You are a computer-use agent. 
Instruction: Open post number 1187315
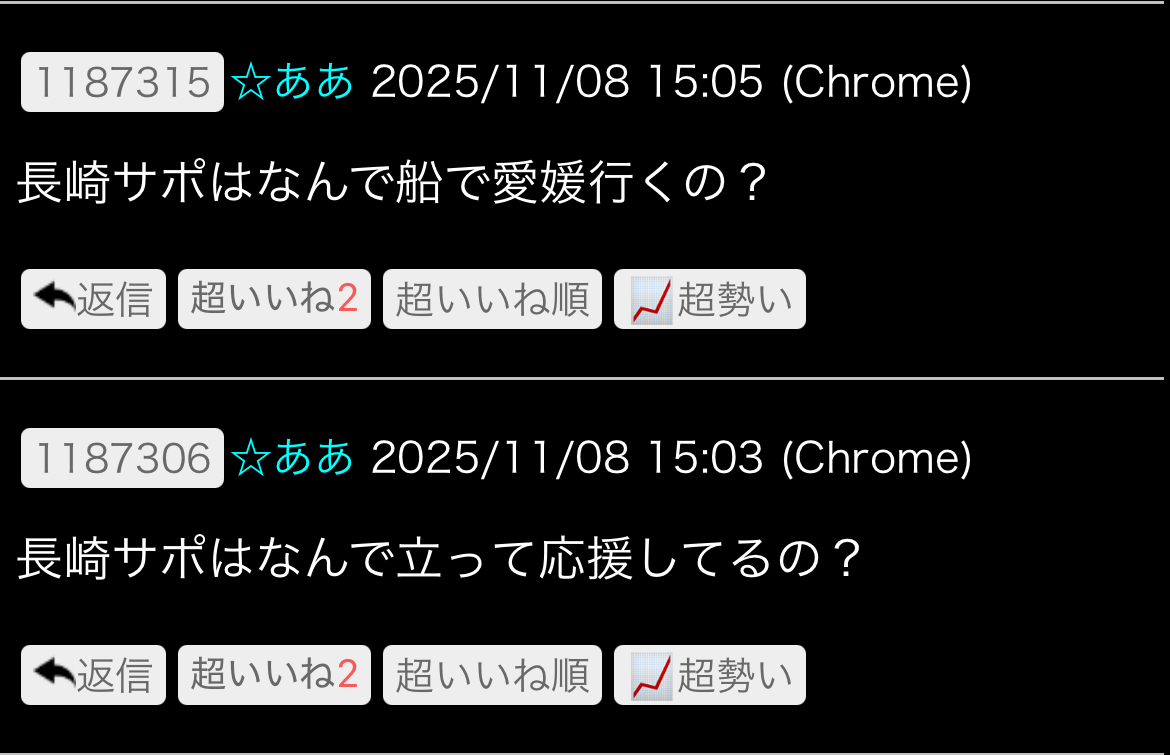click(x=122, y=82)
